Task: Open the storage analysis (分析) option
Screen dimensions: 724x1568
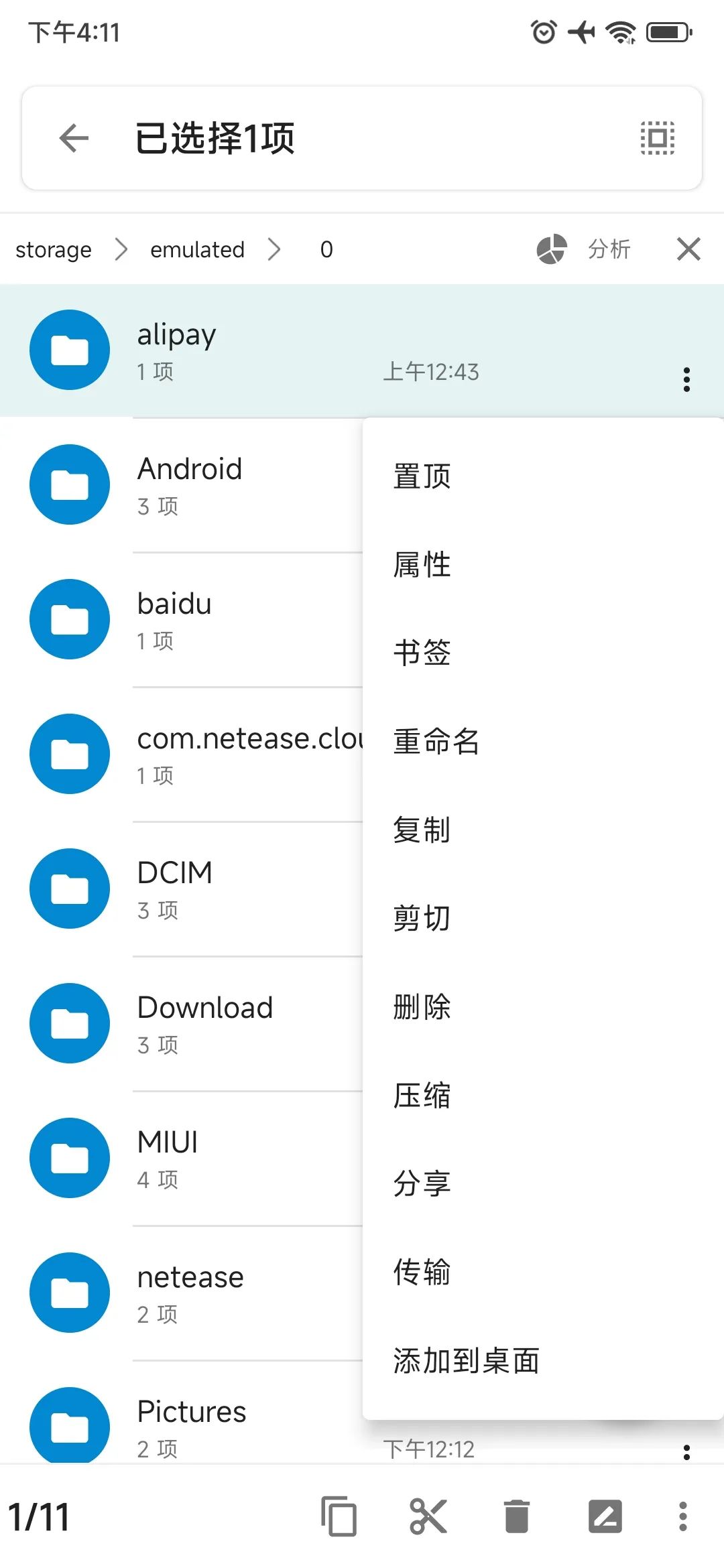Action: [583, 249]
